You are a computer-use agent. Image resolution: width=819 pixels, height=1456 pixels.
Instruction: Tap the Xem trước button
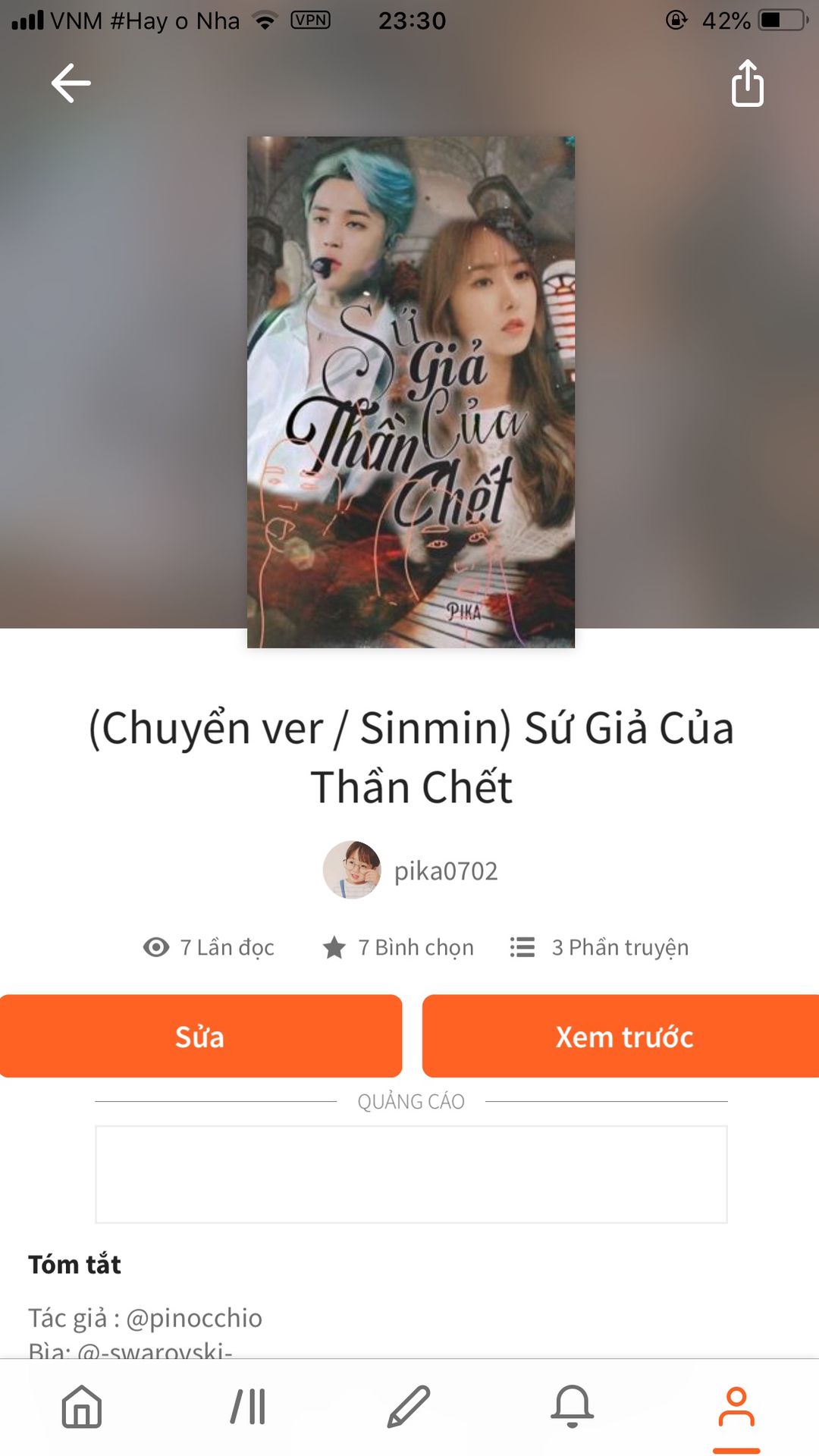pos(621,1036)
